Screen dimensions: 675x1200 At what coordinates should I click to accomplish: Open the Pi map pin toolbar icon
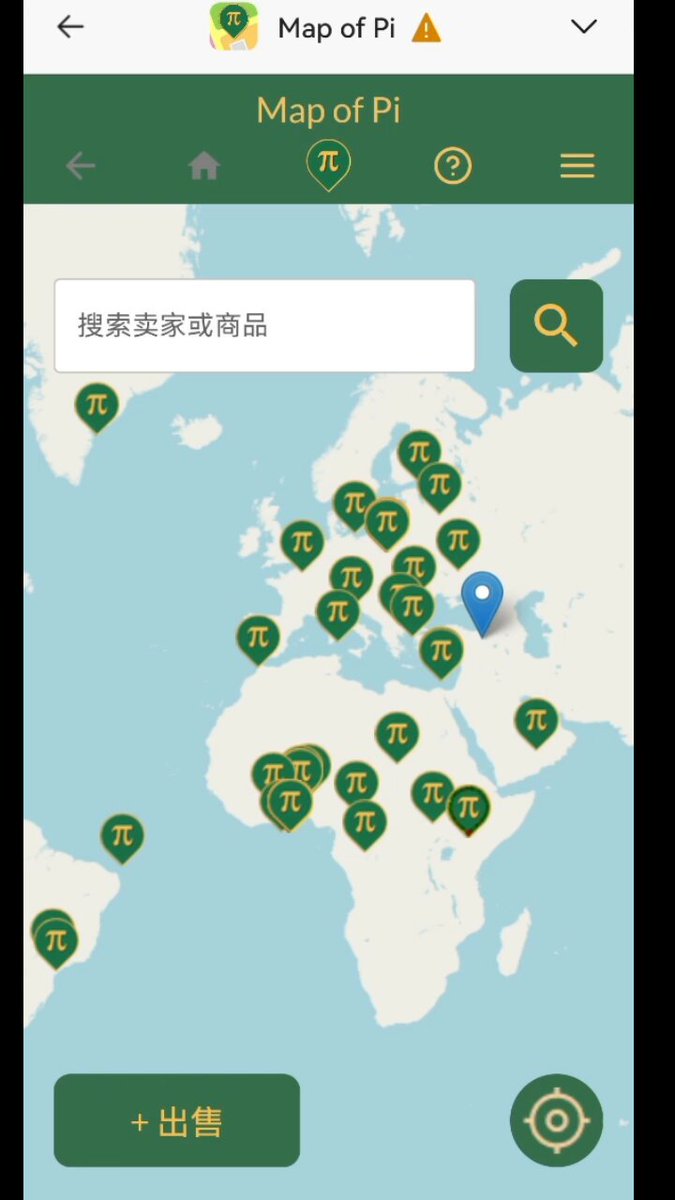(328, 165)
